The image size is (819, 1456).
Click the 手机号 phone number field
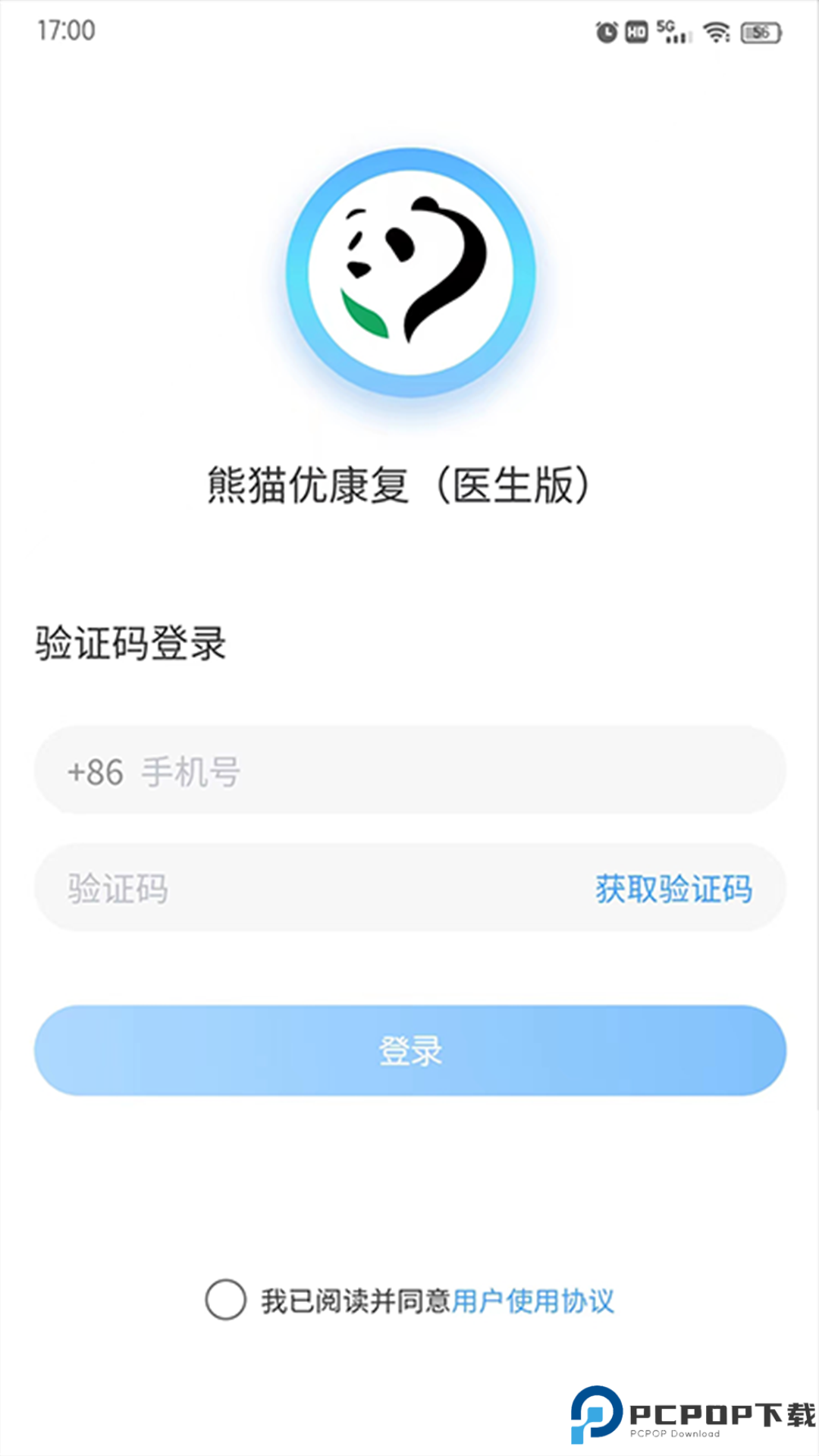303,772
